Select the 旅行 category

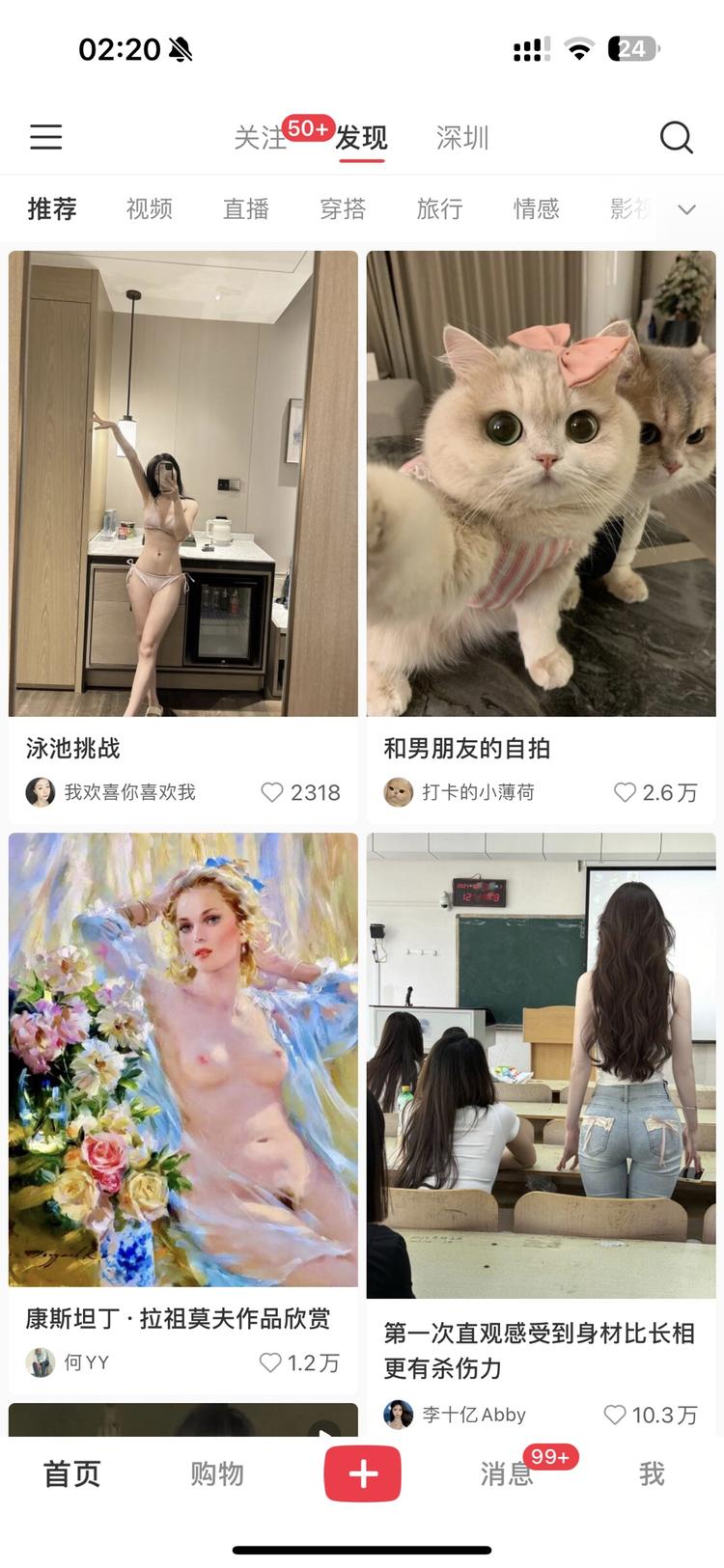point(439,208)
